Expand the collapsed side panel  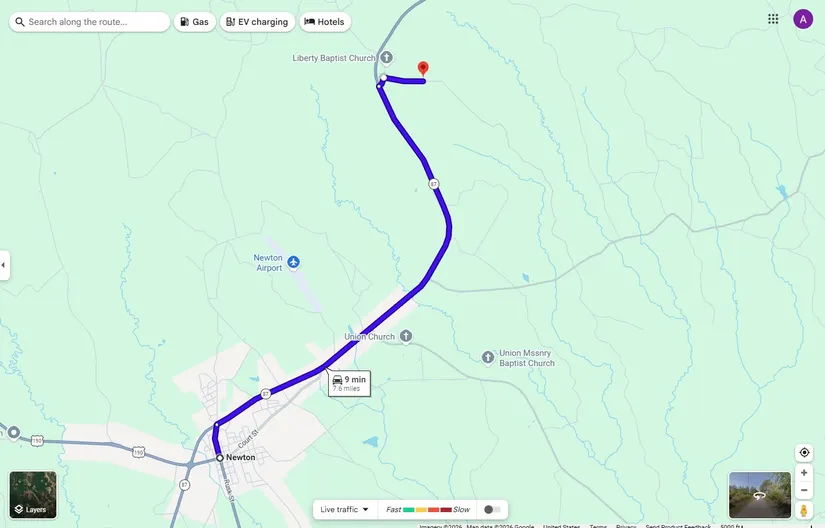pyautogui.click(x=4, y=265)
